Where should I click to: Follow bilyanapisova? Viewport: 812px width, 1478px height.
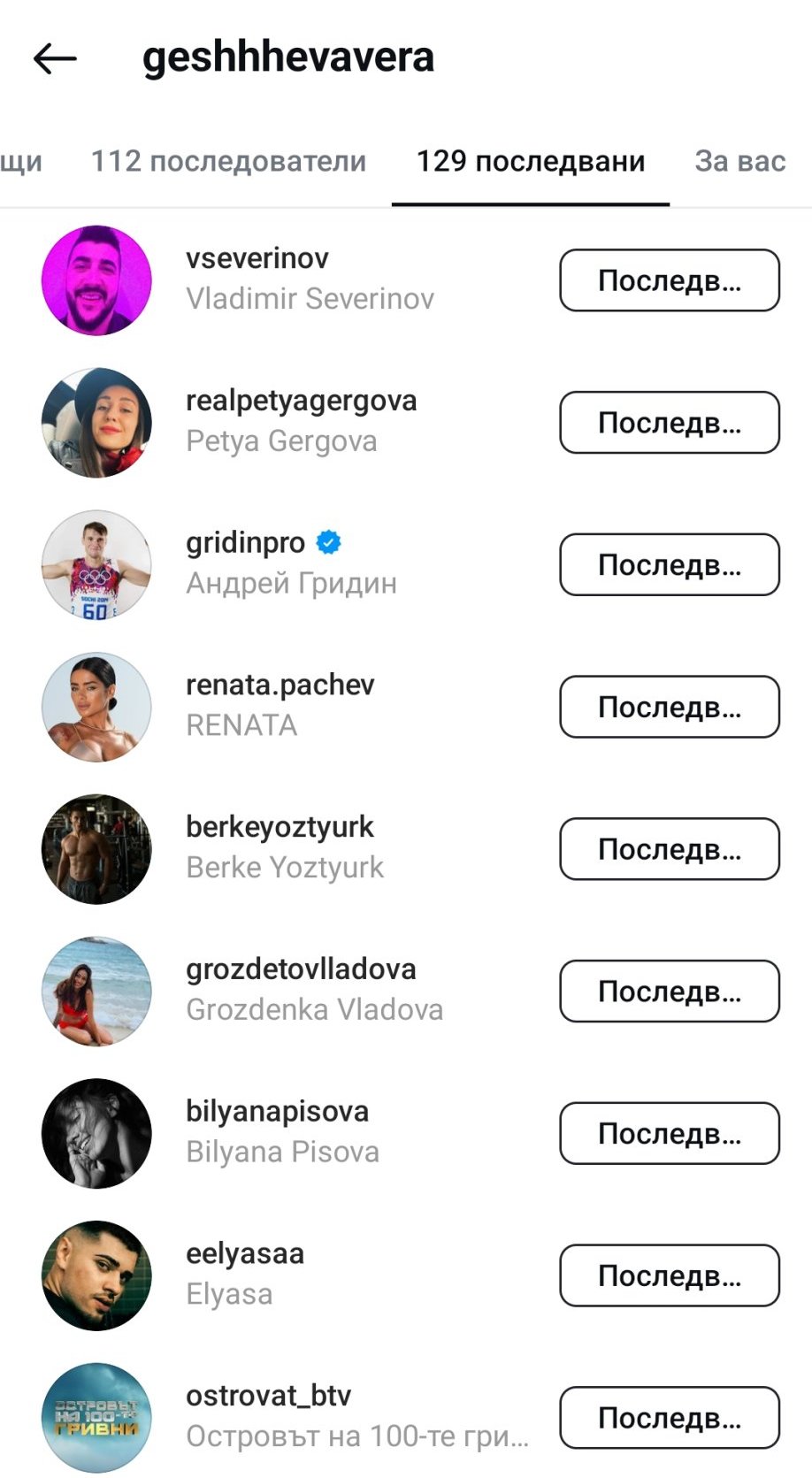669,1134
